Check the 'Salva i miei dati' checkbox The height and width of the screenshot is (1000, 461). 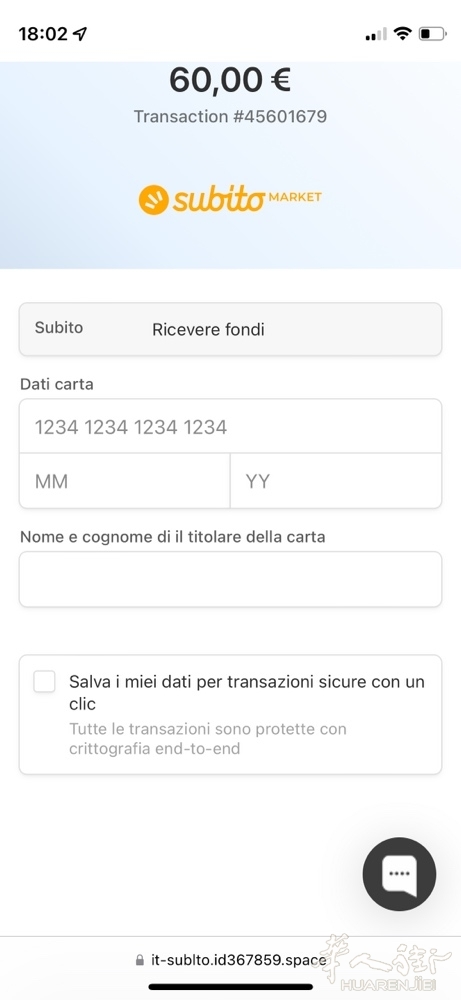(x=45, y=682)
